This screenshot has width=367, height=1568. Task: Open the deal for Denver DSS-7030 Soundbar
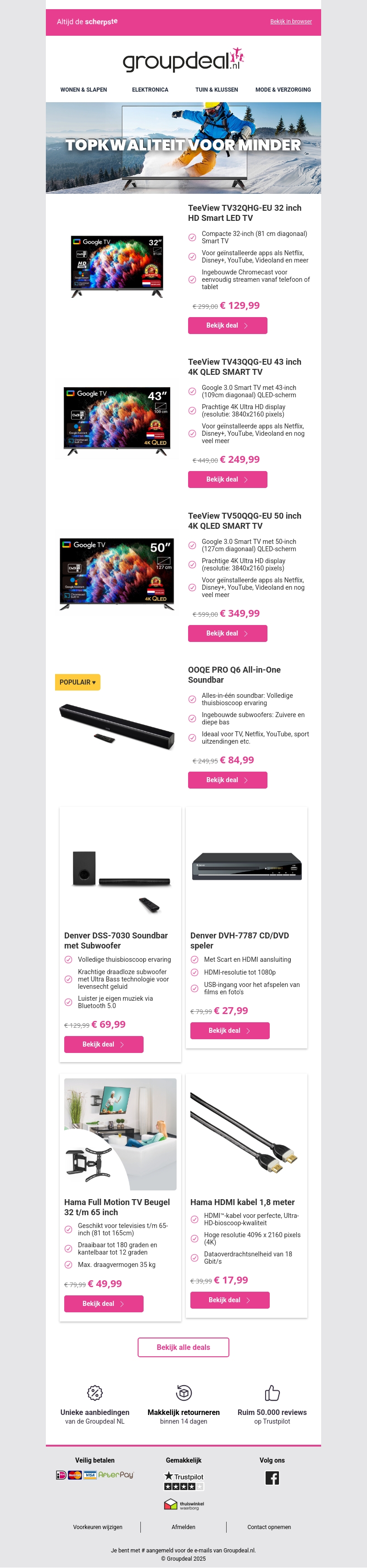(x=104, y=1045)
